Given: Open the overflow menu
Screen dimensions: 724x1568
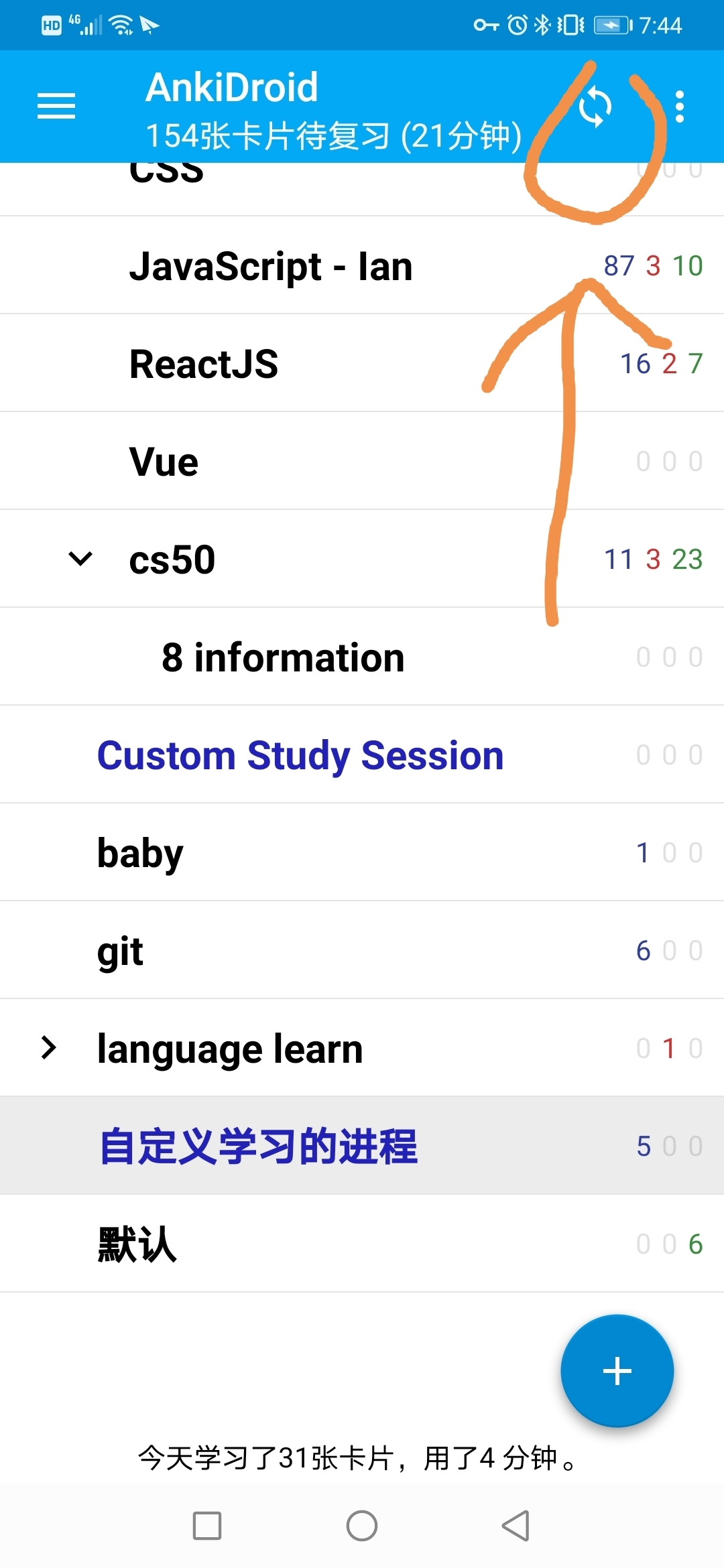Looking at the screenshot, I should coord(679,107).
